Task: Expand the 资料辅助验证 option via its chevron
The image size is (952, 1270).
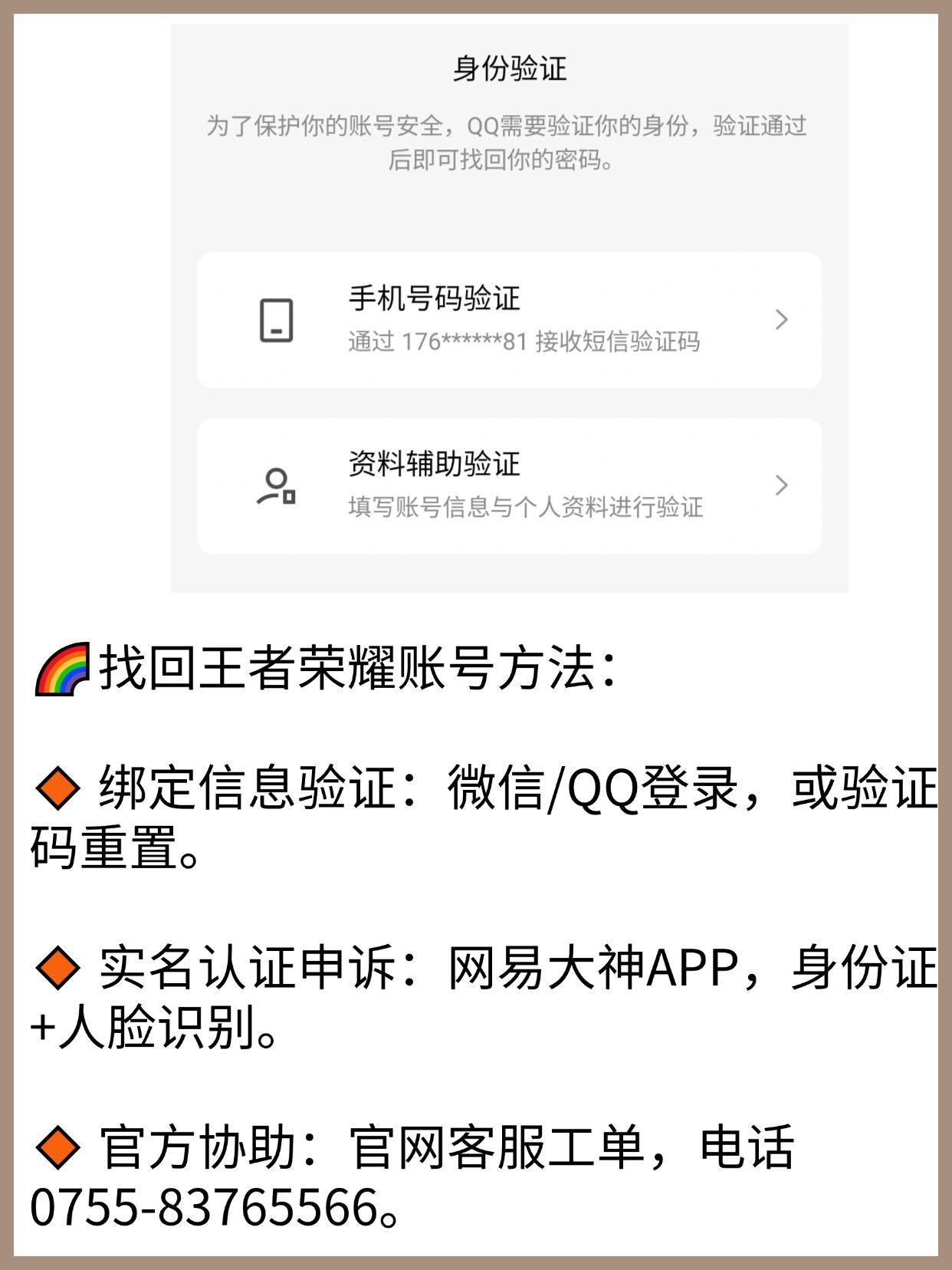Action: click(x=782, y=485)
